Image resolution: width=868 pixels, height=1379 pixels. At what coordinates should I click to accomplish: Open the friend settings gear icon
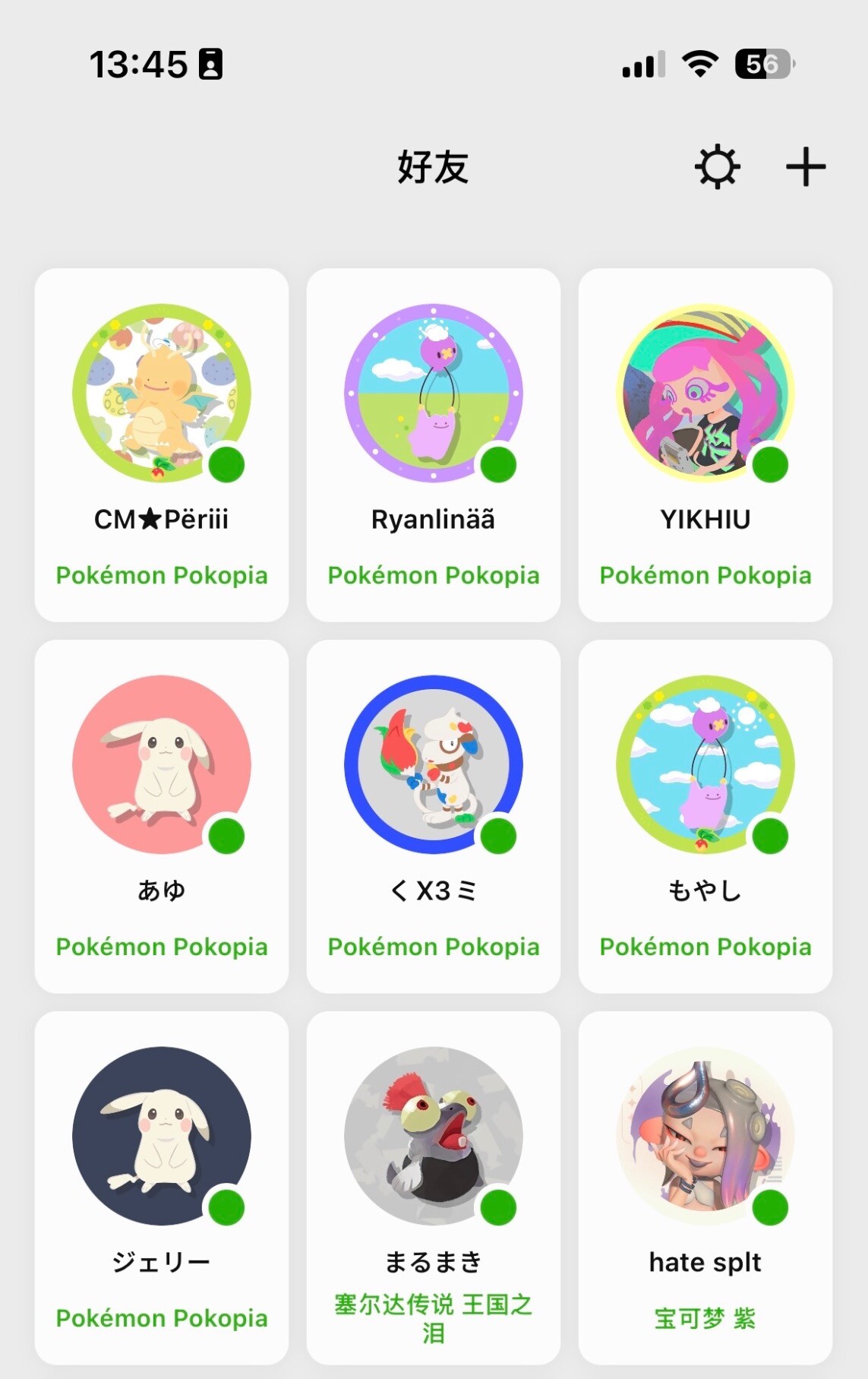point(717,167)
